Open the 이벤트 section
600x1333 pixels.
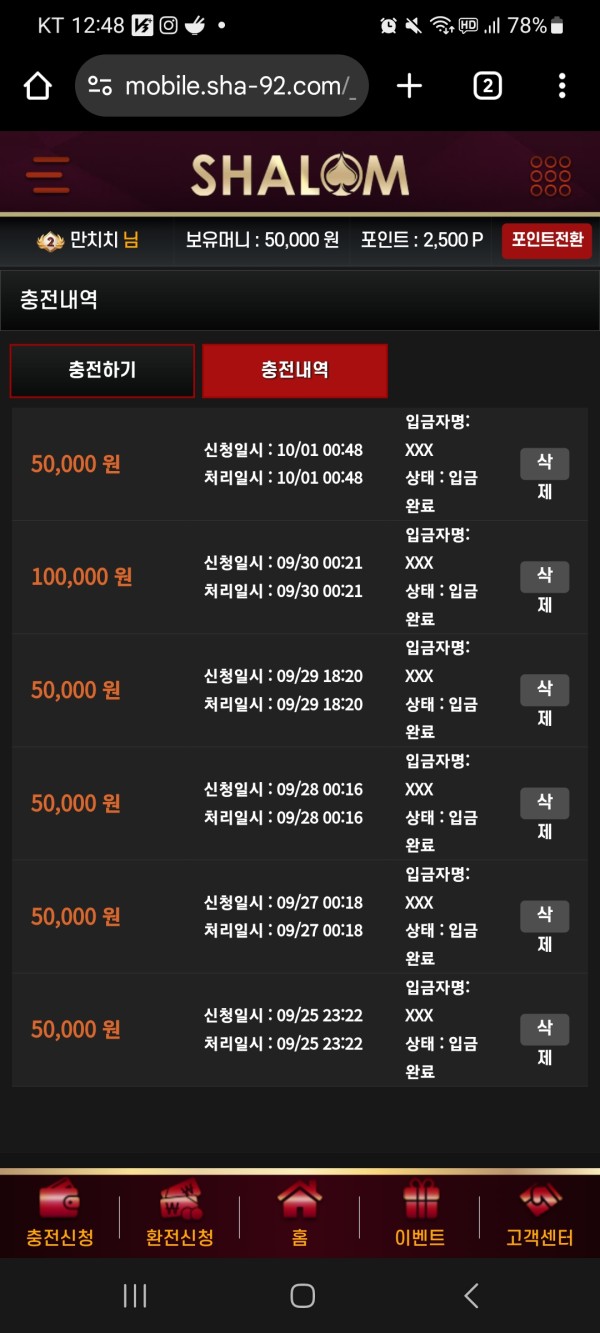click(x=420, y=1216)
